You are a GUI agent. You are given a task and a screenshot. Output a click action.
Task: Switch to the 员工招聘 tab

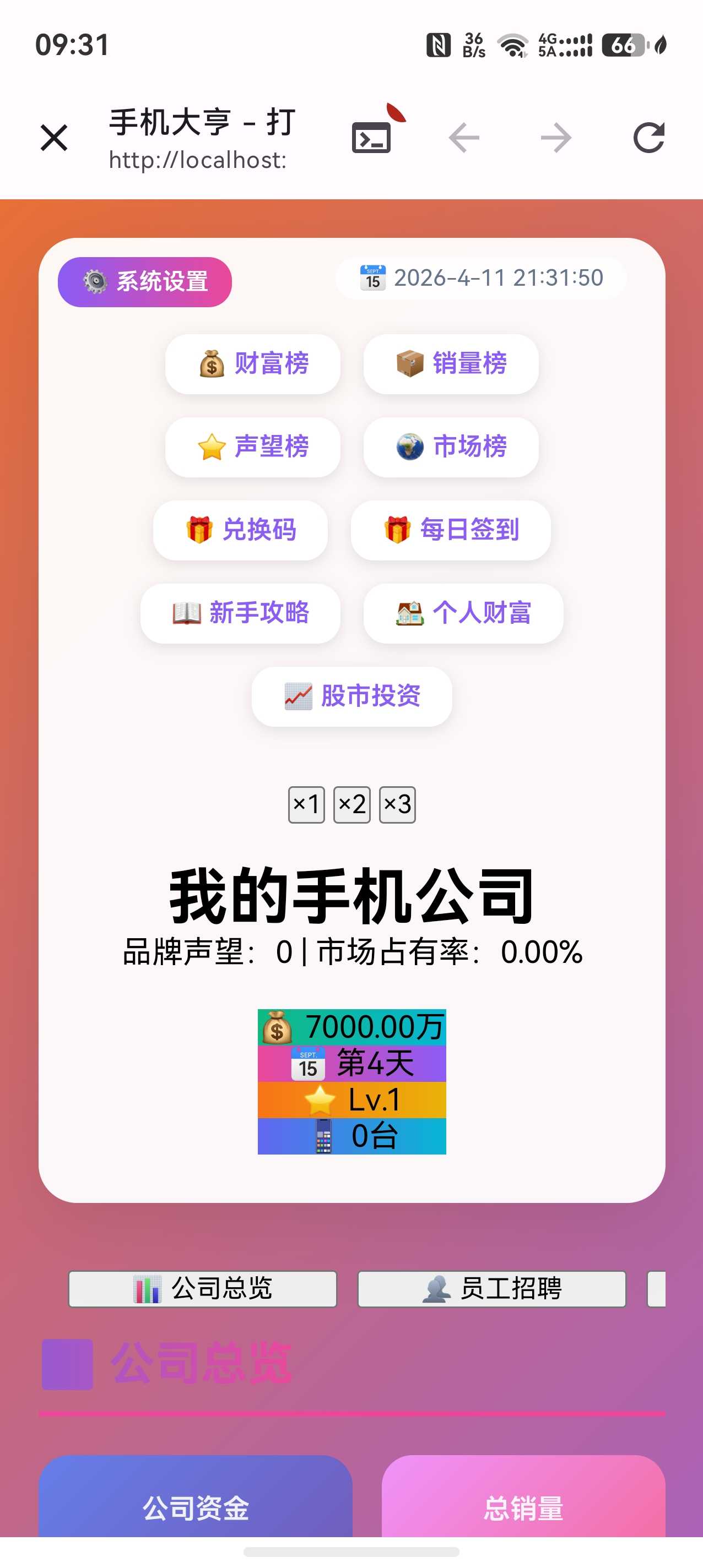491,1289
